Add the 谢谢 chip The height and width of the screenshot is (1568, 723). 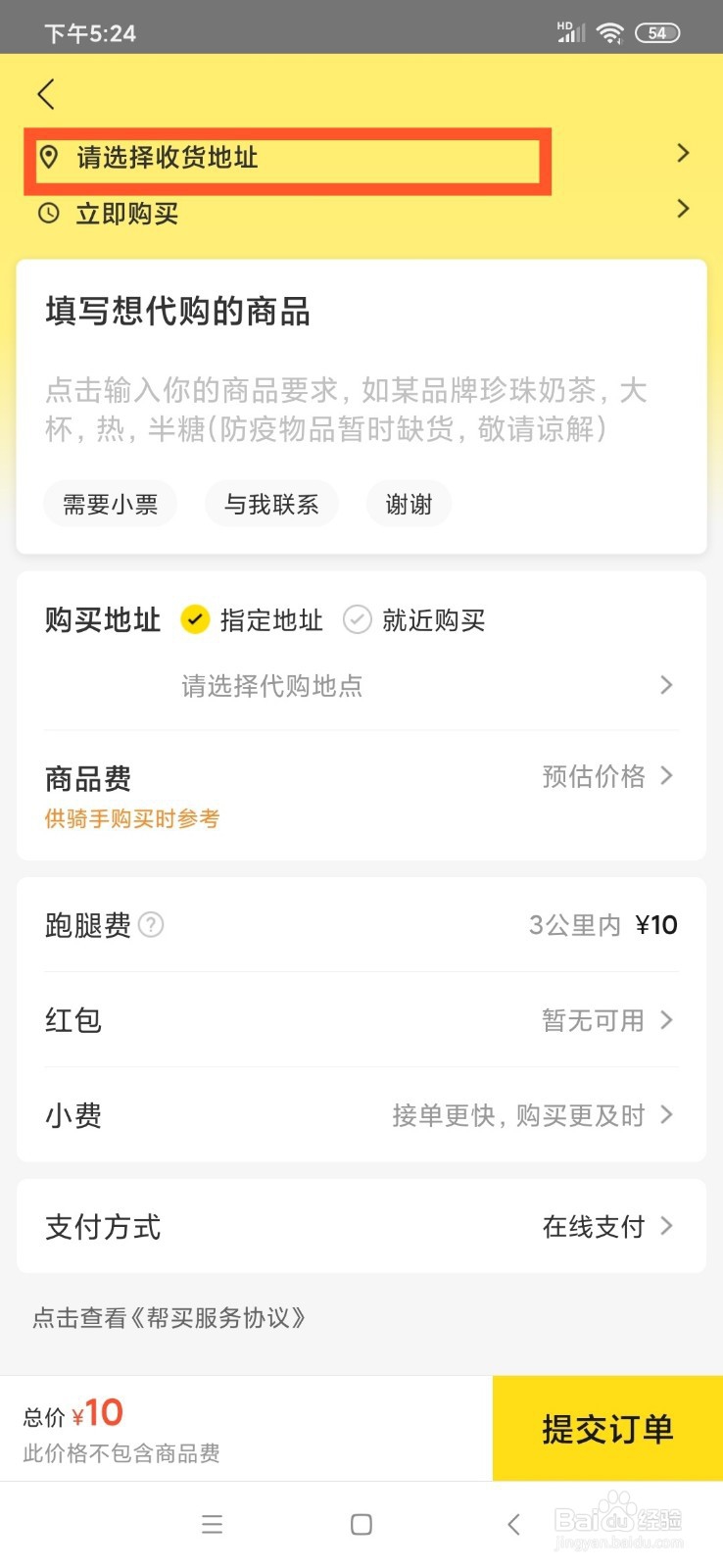[x=409, y=505]
